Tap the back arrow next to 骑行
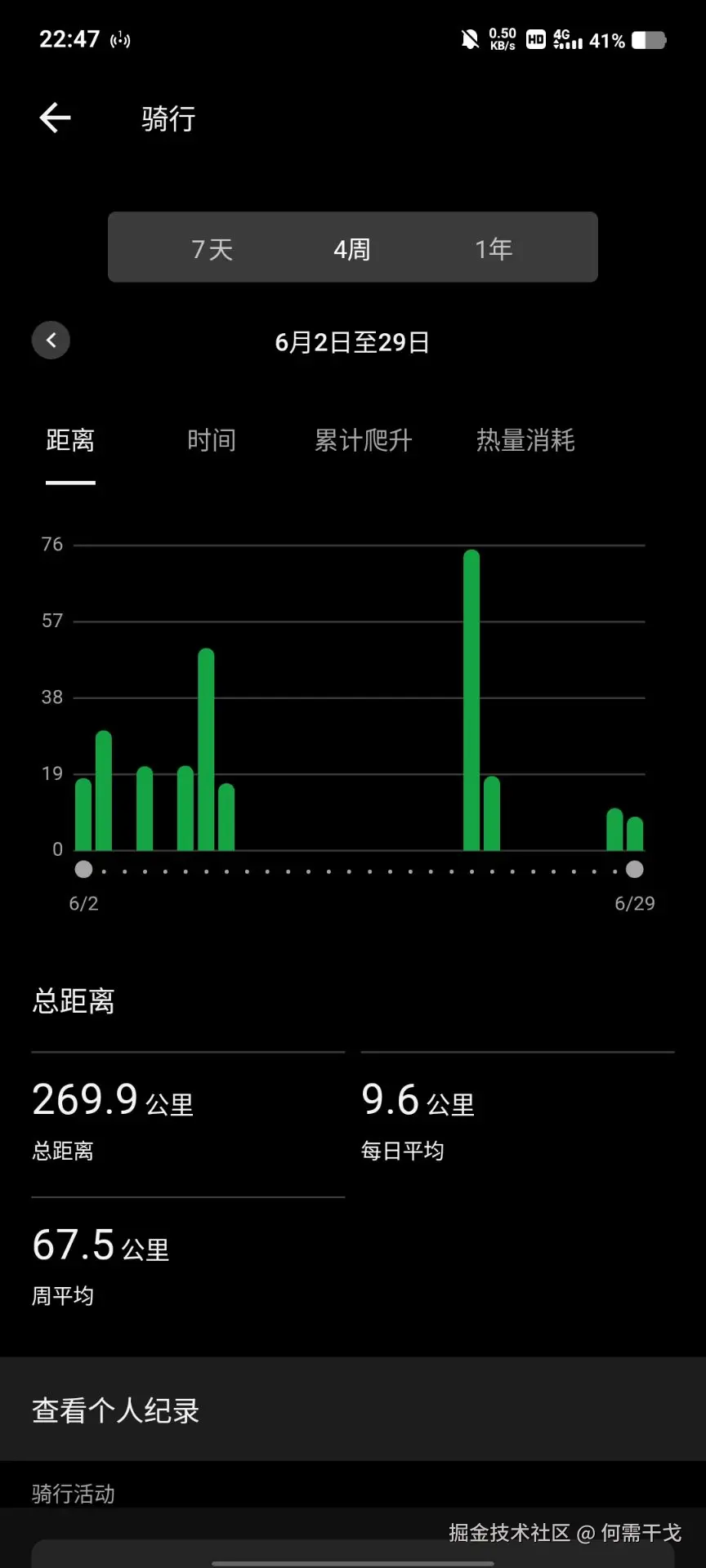Screen dimensions: 706x1568 pyautogui.click(x=54, y=118)
